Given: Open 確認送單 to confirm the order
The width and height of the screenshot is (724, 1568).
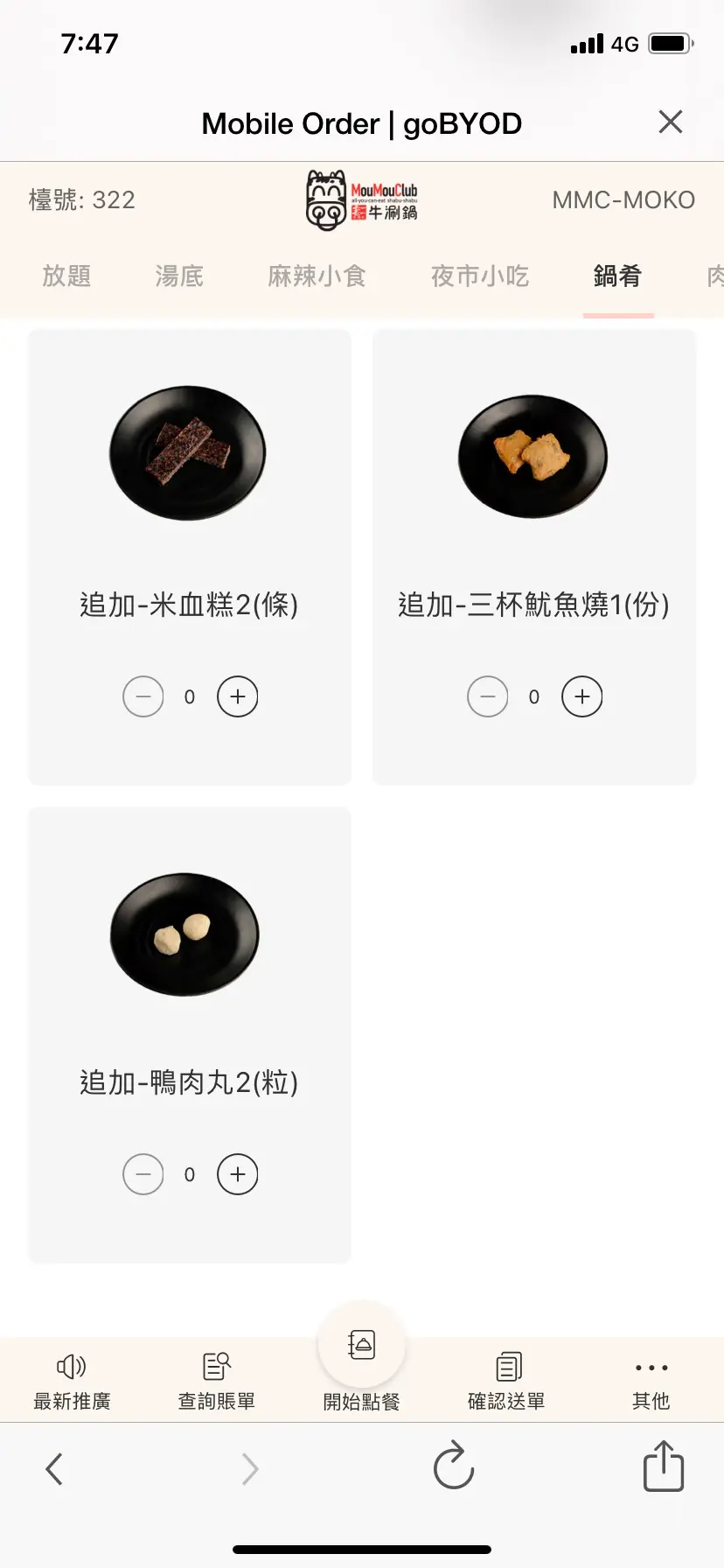Looking at the screenshot, I should tap(507, 1381).
